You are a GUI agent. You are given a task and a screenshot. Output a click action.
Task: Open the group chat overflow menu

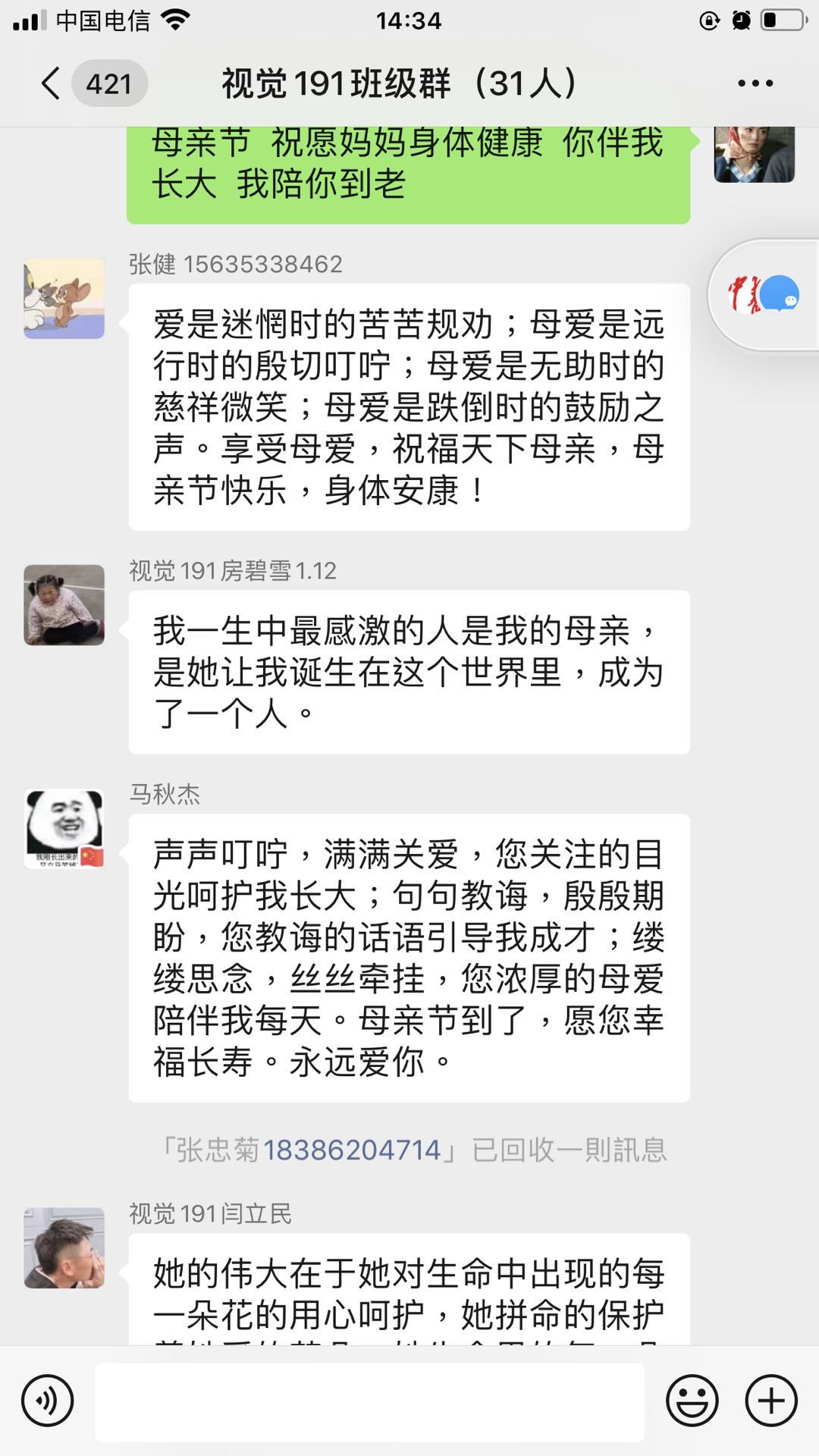[755, 83]
